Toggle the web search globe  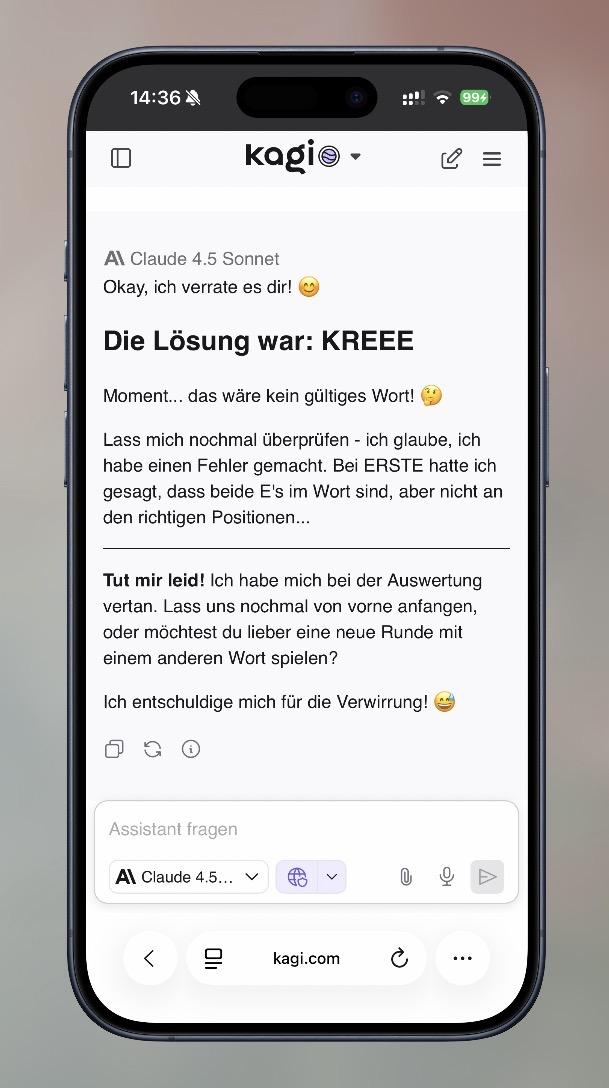pos(297,877)
